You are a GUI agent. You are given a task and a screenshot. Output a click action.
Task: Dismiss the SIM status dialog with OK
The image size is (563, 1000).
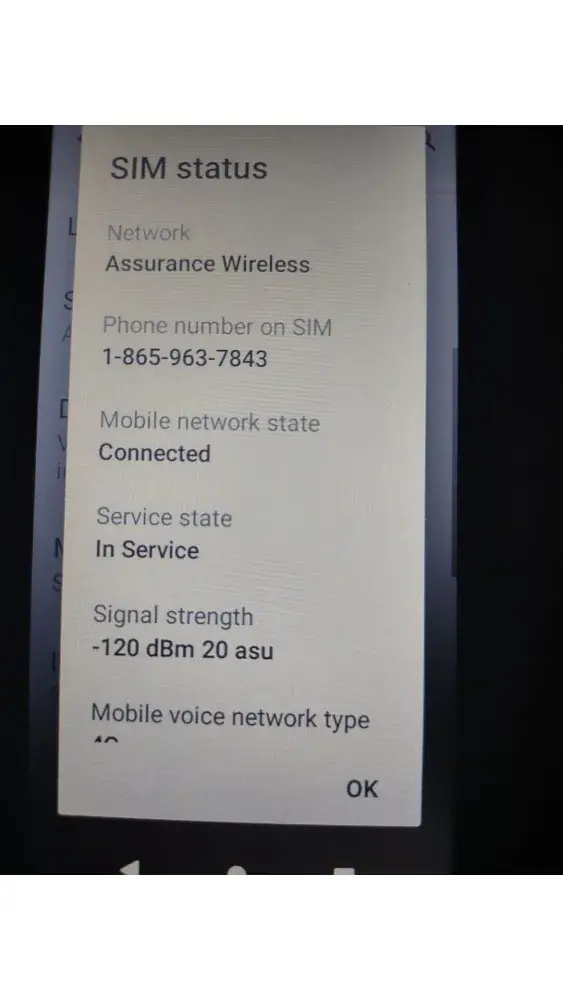(x=362, y=789)
